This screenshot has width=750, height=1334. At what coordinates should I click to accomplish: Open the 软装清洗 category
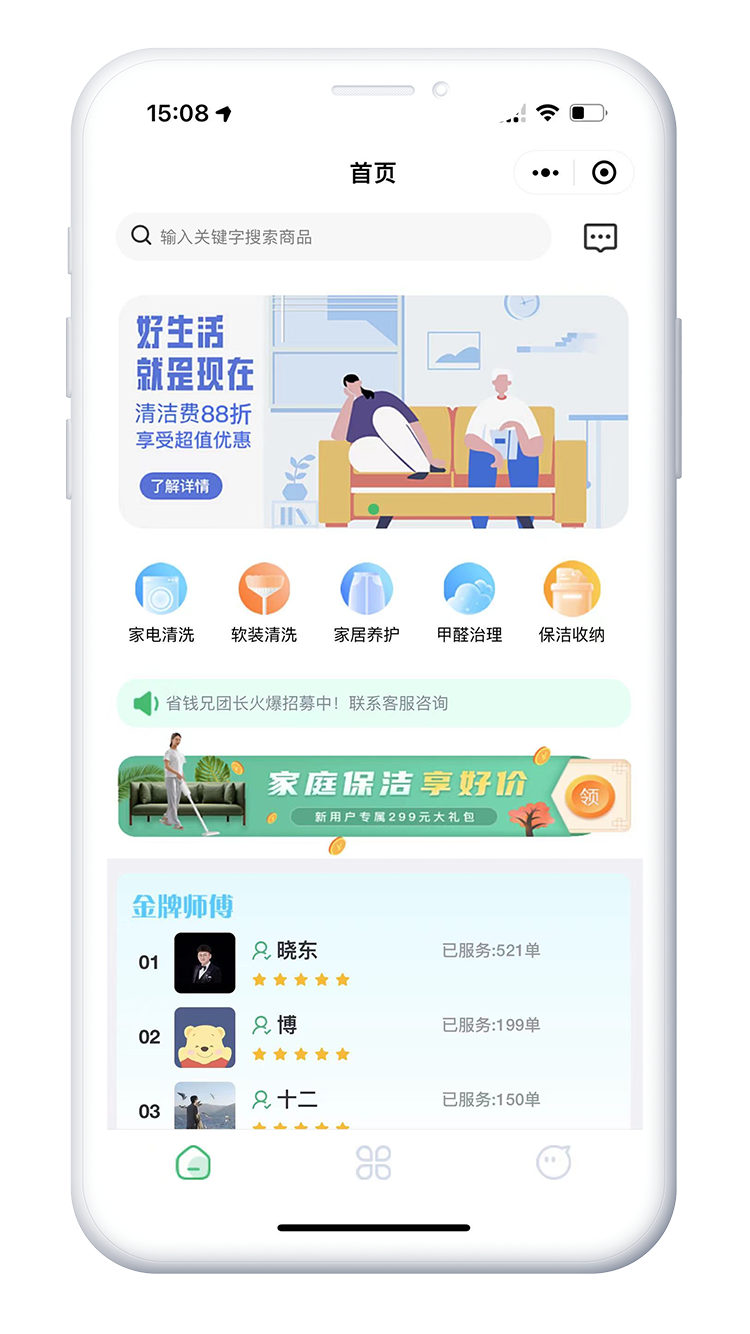tap(264, 602)
